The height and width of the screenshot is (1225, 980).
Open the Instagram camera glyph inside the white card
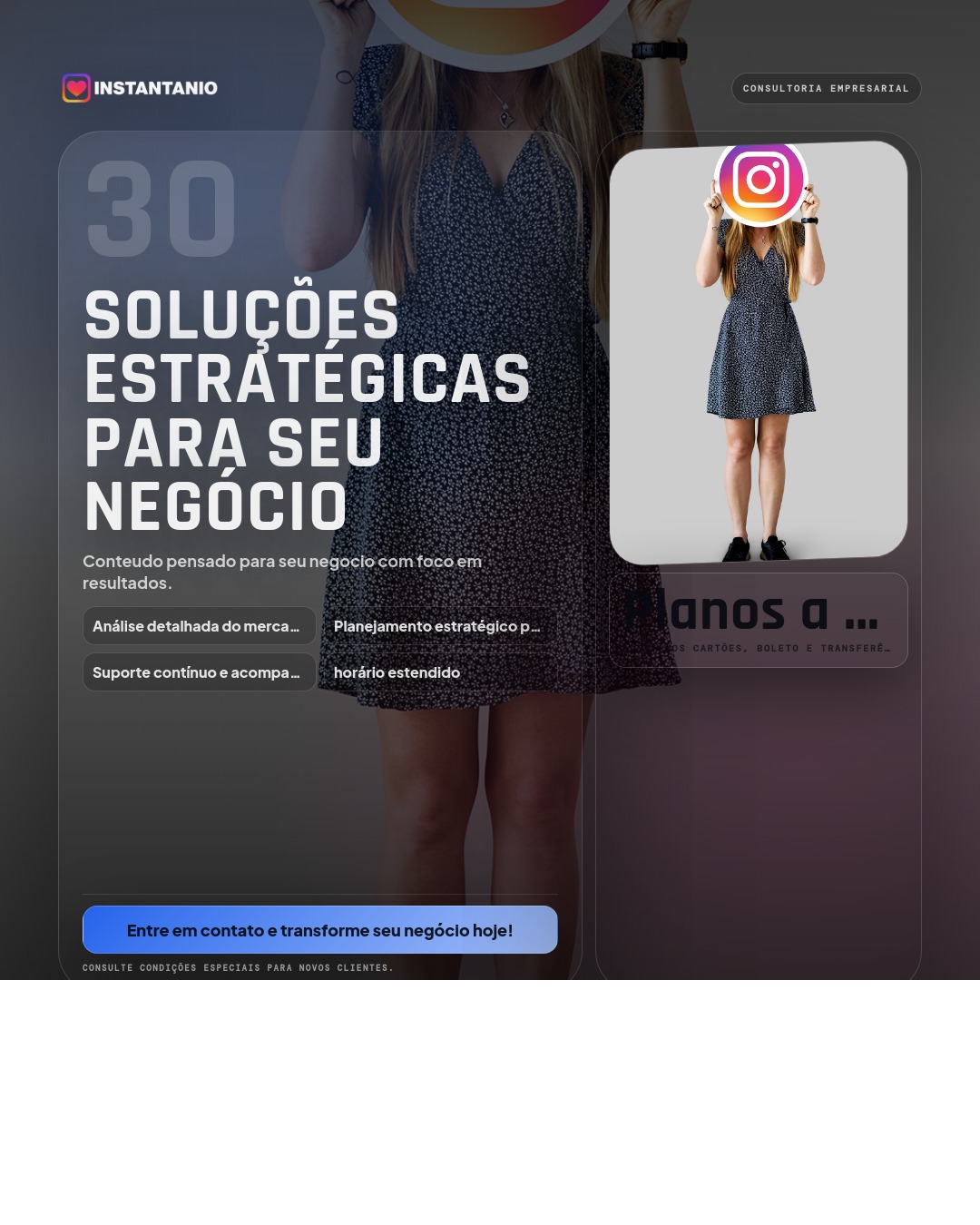pyautogui.click(x=762, y=181)
